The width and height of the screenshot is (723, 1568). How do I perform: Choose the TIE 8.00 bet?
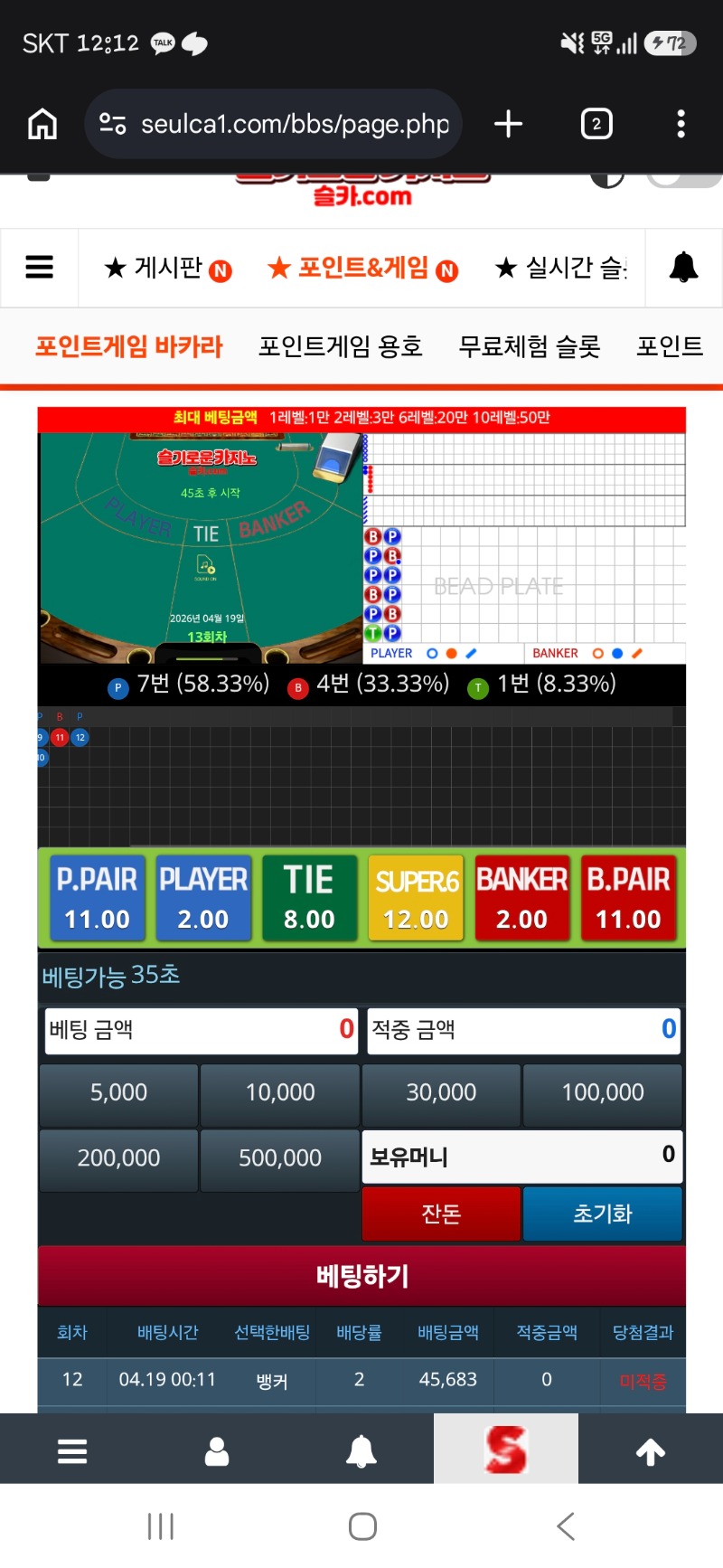click(x=309, y=898)
